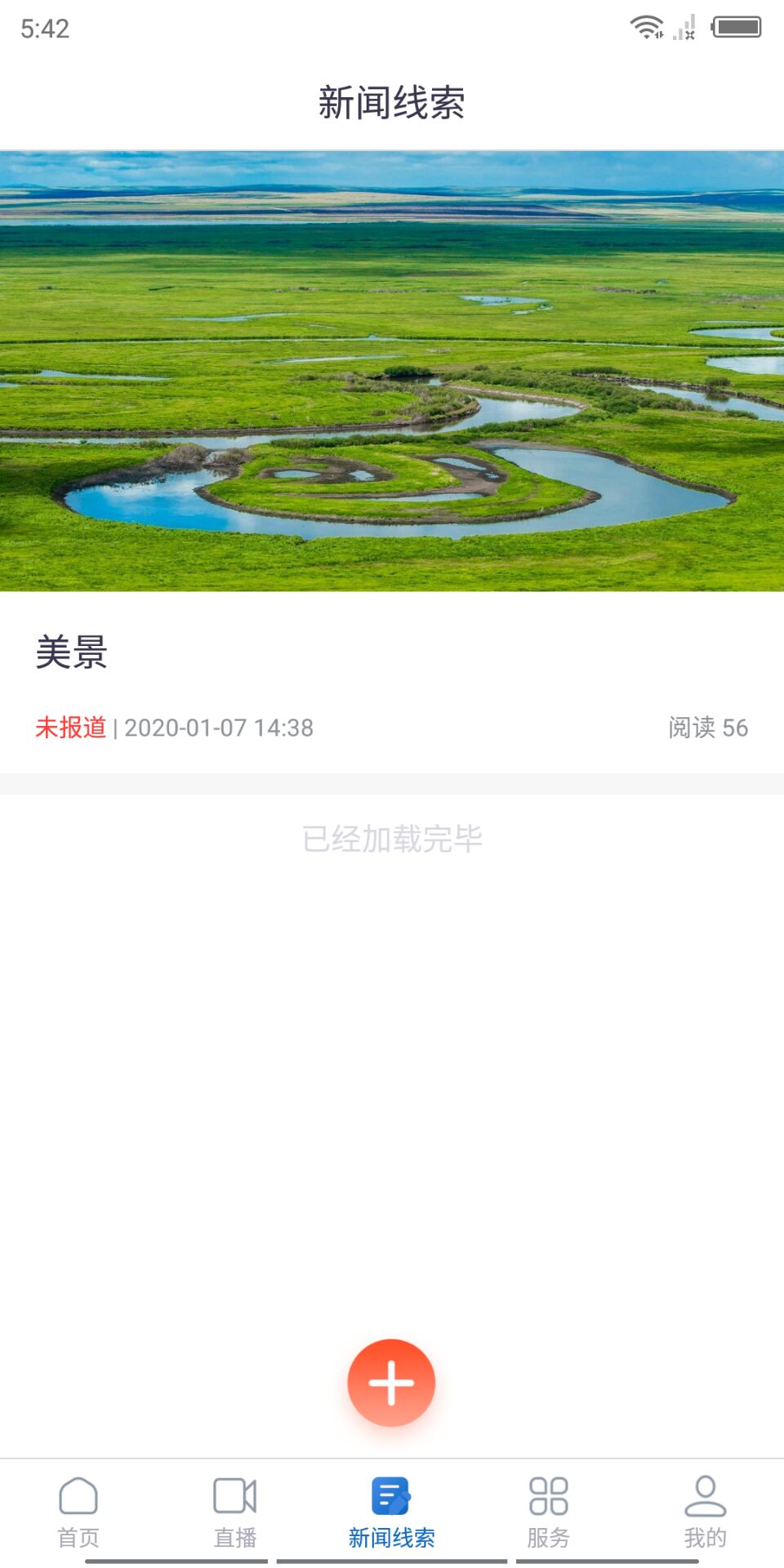Toggle the 未报道 report status label

coord(69,728)
